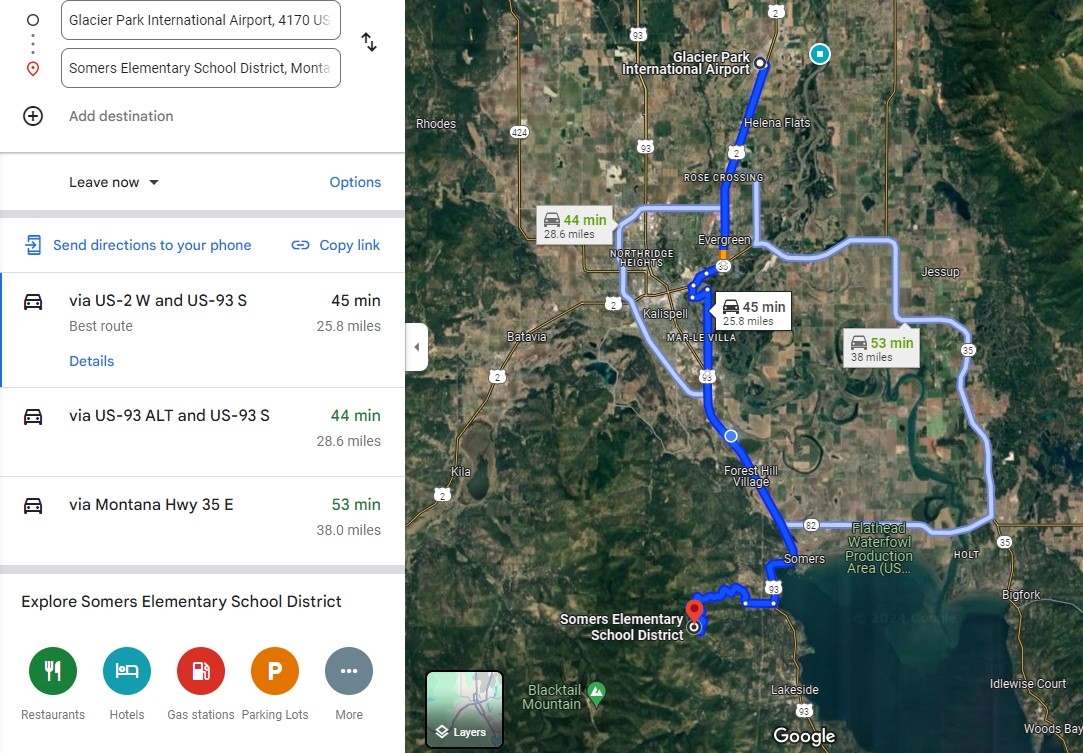Open the map Layers switcher

pyautogui.click(x=464, y=709)
